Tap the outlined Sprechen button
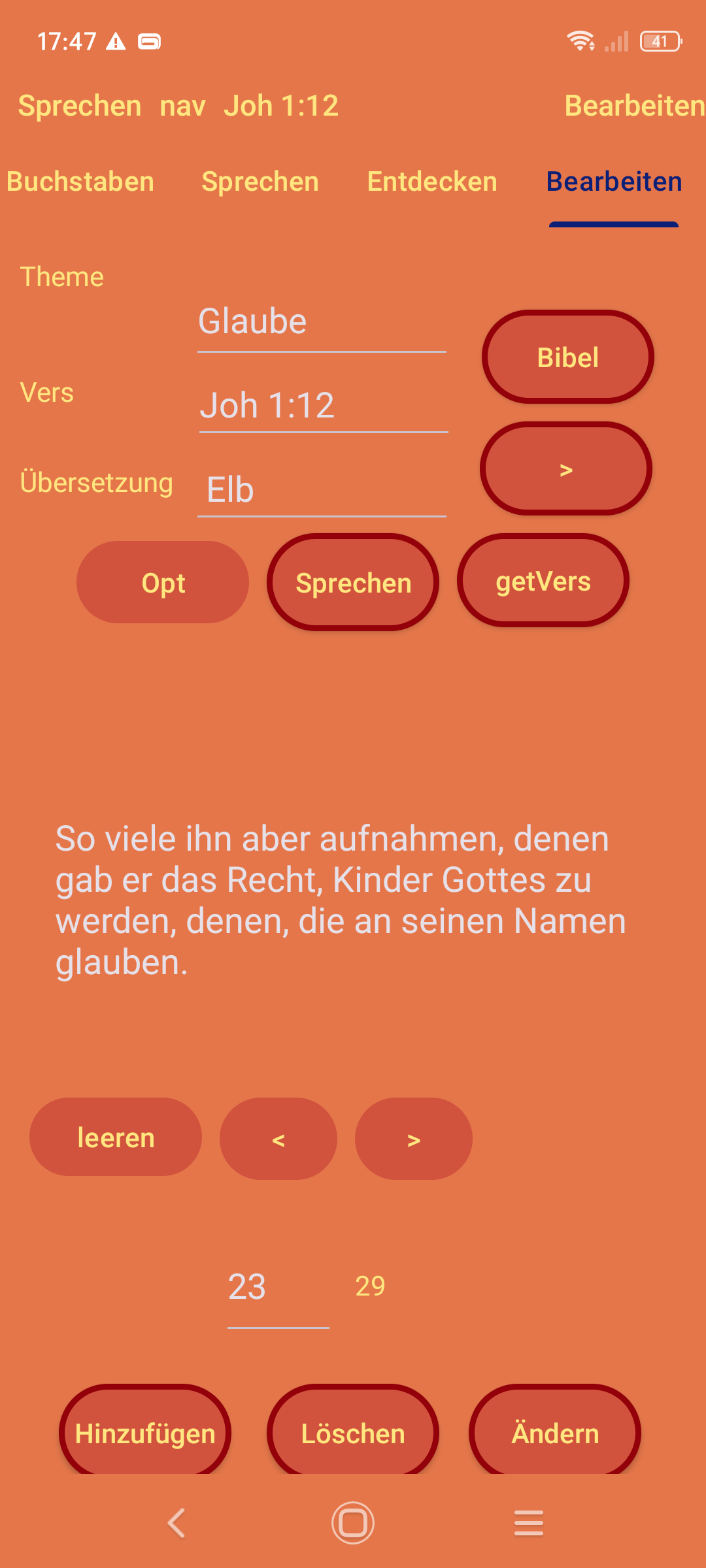The height and width of the screenshot is (1568, 706). (x=353, y=582)
